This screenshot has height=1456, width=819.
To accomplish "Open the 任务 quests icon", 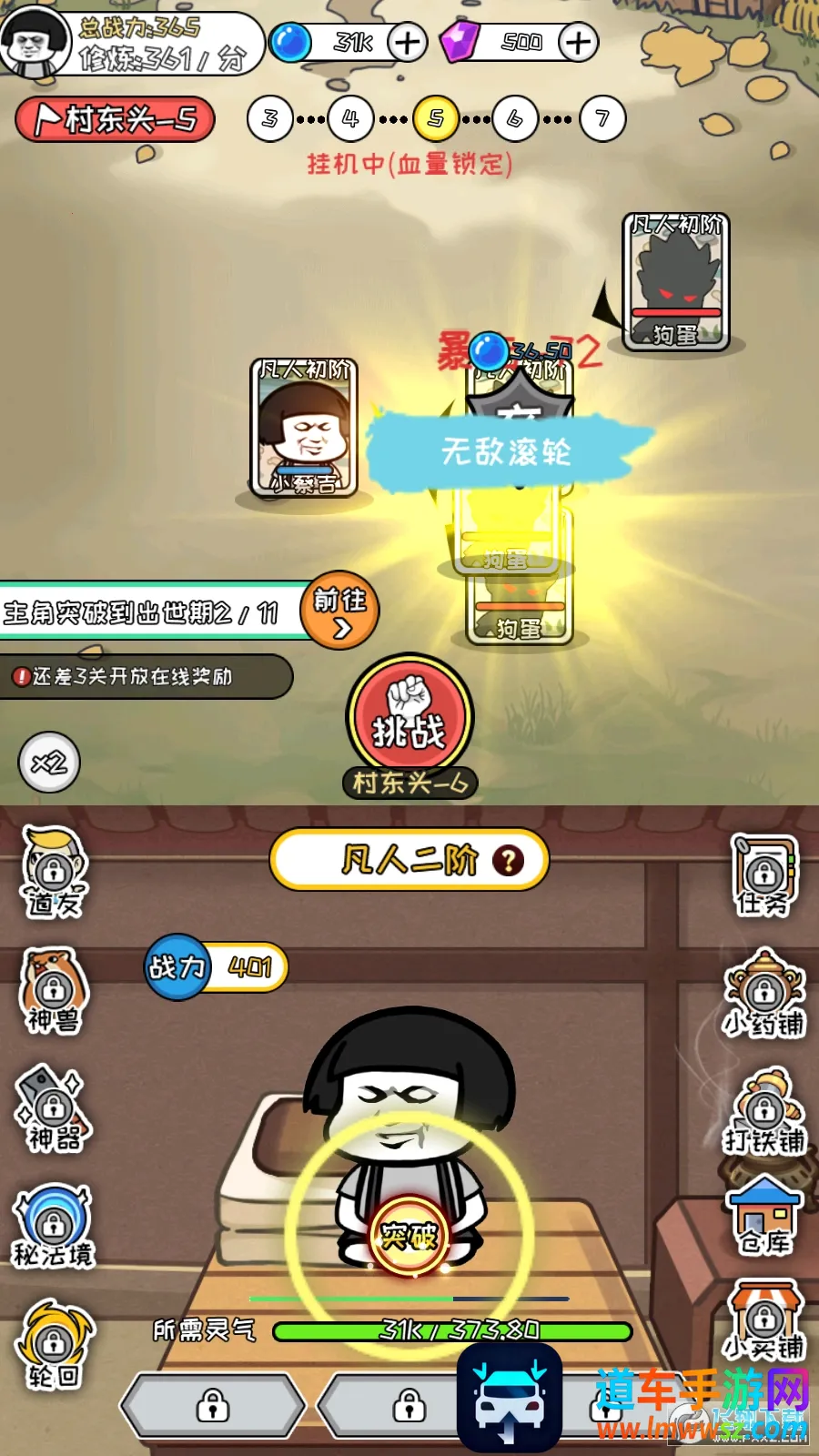I will pos(764,875).
